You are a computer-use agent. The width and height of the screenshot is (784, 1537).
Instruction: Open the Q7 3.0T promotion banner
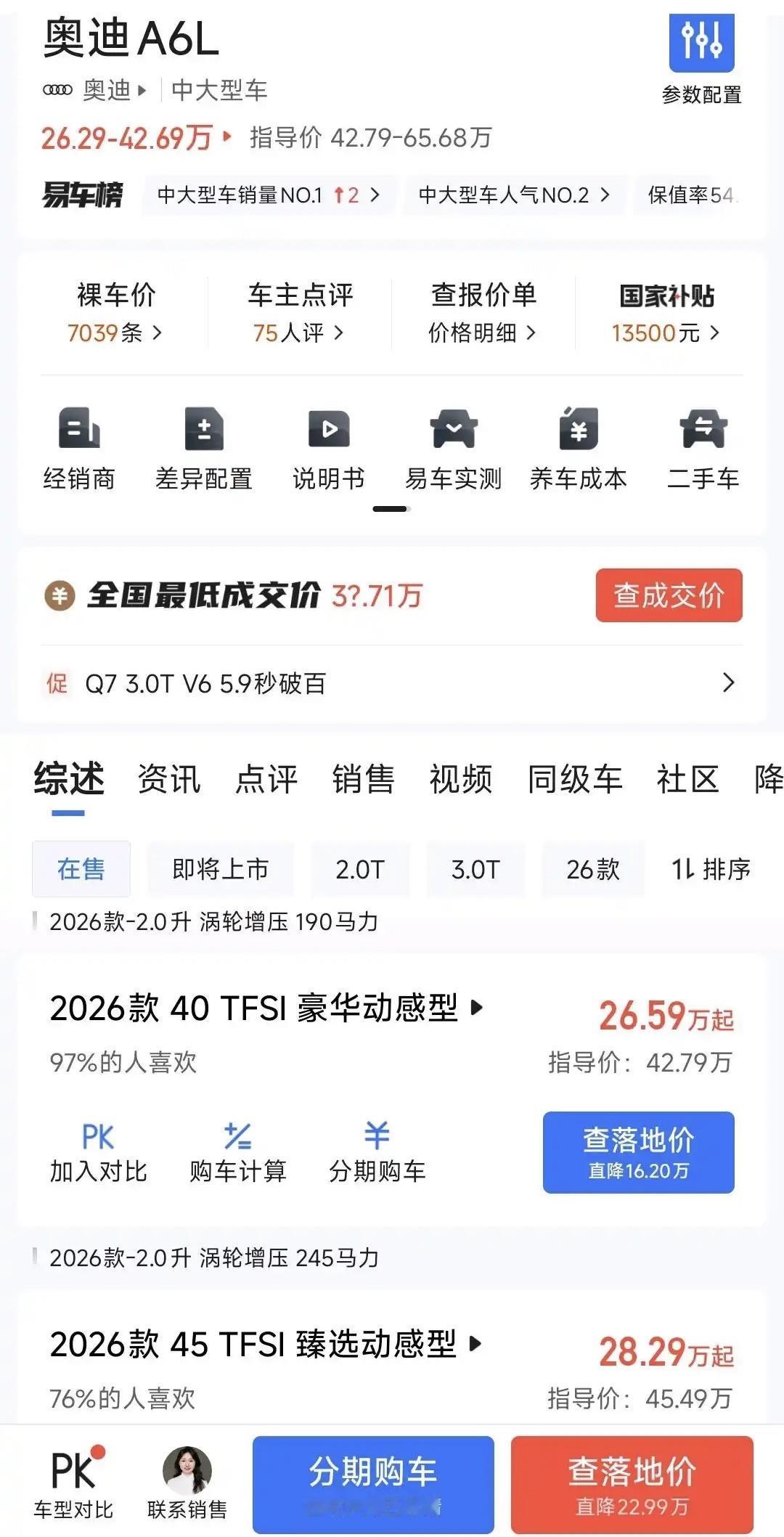tap(392, 683)
